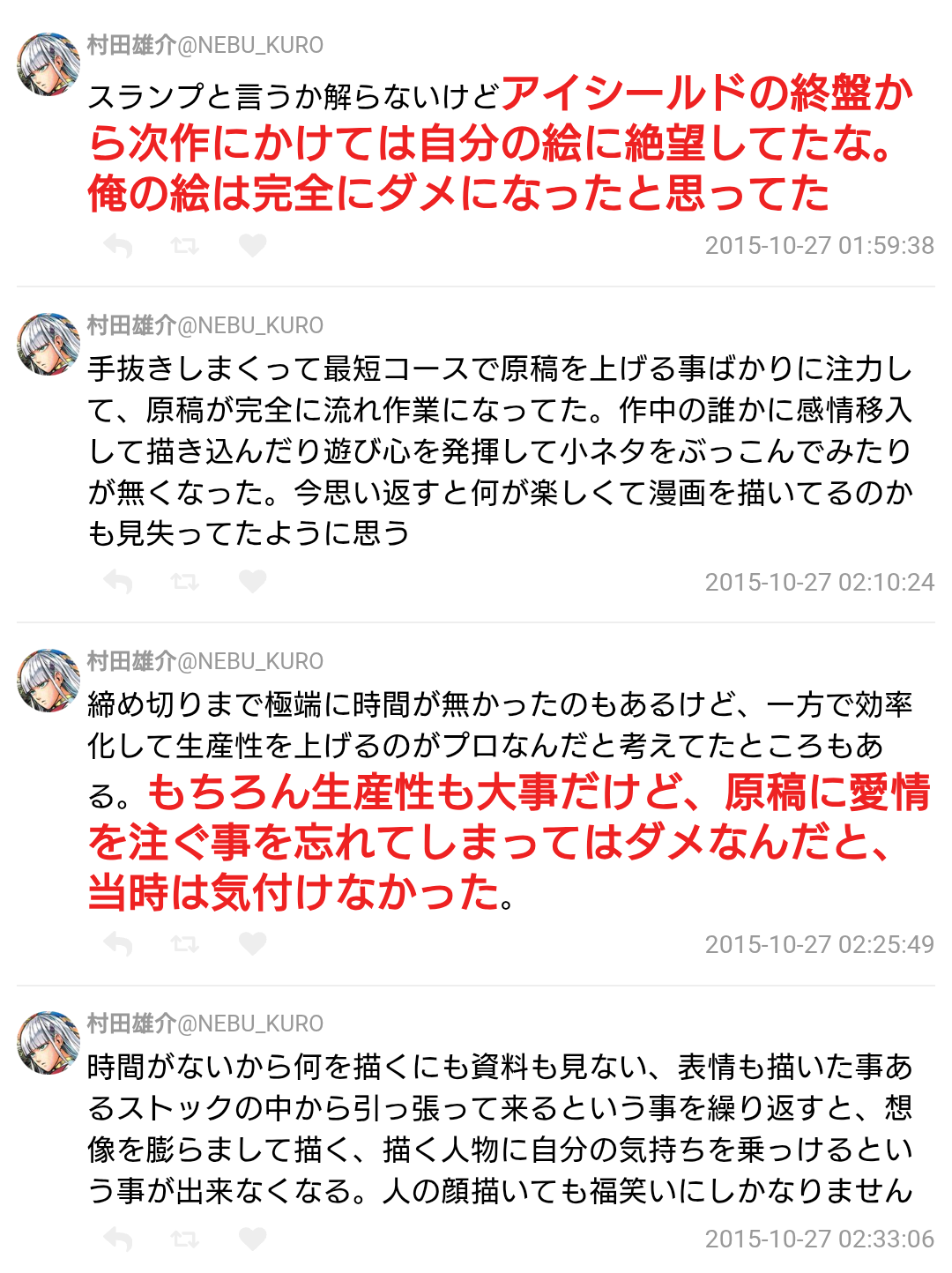Screen dimensions: 952x1273
Task: Reply to the tweet posted at 01:59:38
Action: (118, 245)
